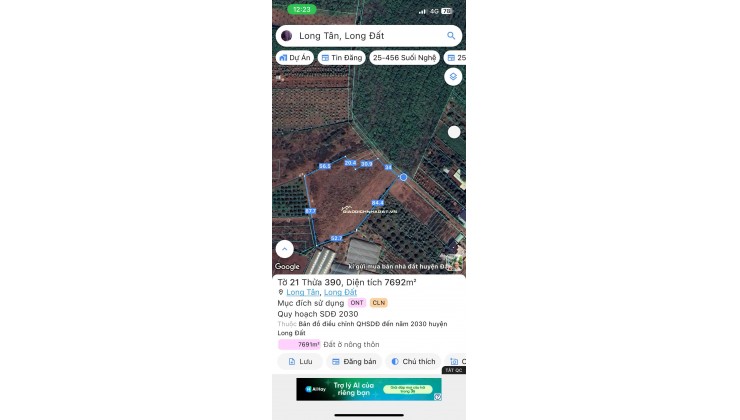Open the profile avatar in the search bar
The height and width of the screenshot is (420, 740).
(x=287, y=36)
